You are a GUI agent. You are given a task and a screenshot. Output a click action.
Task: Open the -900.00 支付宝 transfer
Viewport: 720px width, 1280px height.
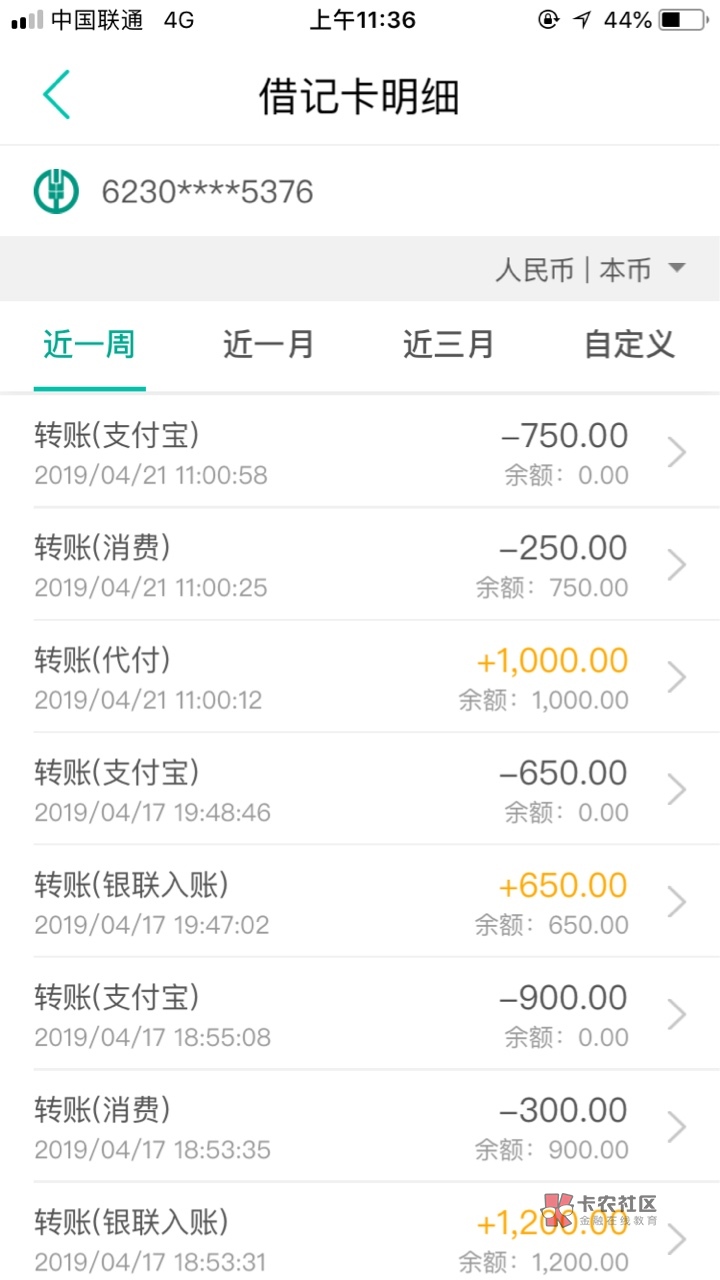point(360,1014)
